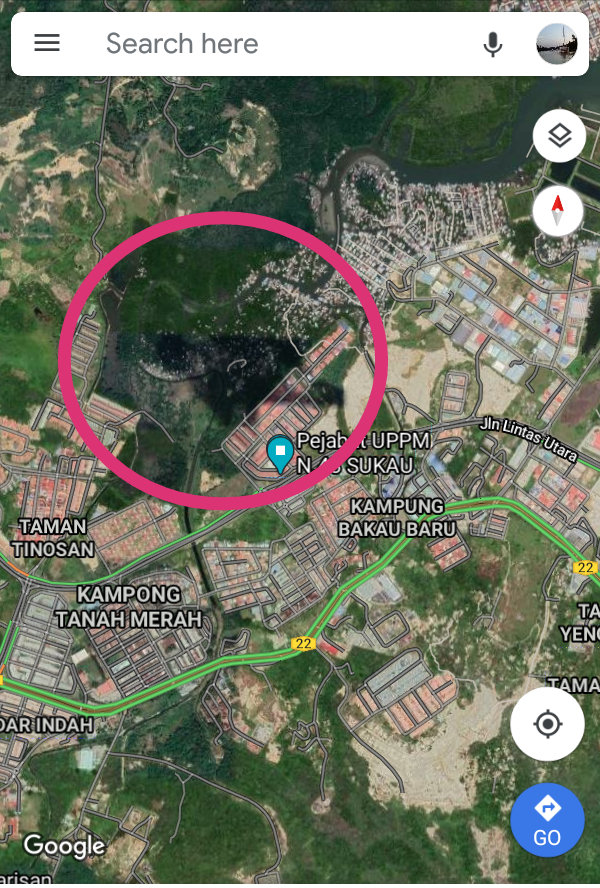Open the map layers selector

[x=559, y=135]
